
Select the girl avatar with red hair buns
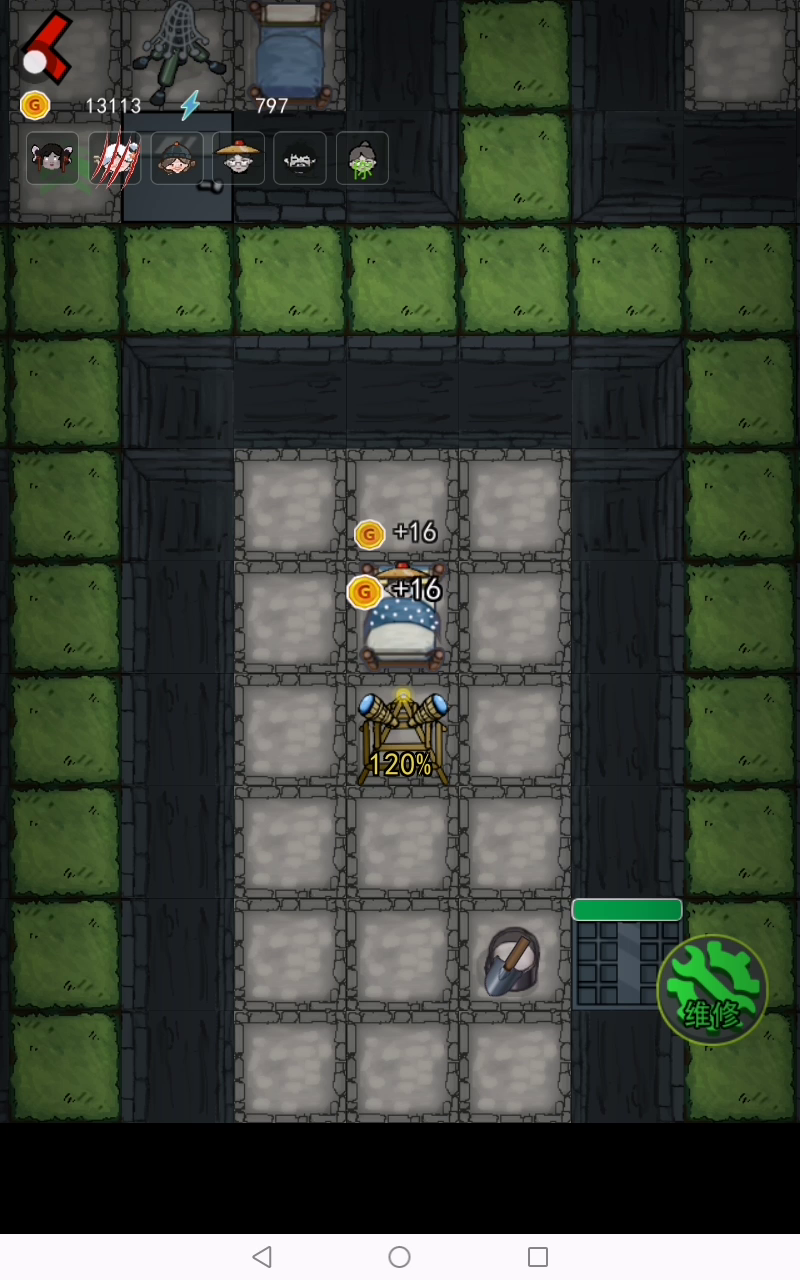(52, 158)
